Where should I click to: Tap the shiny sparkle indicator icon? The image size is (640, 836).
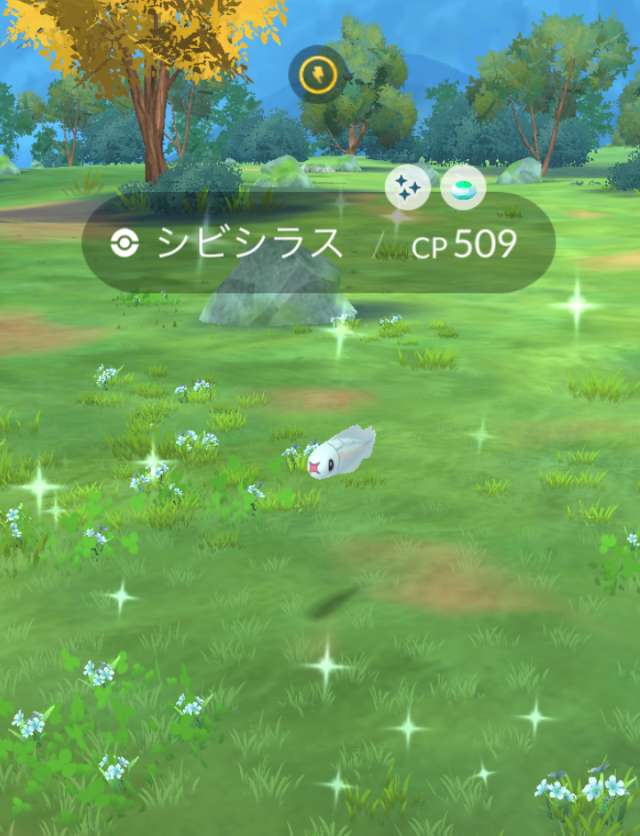pyautogui.click(x=408, y=186)
